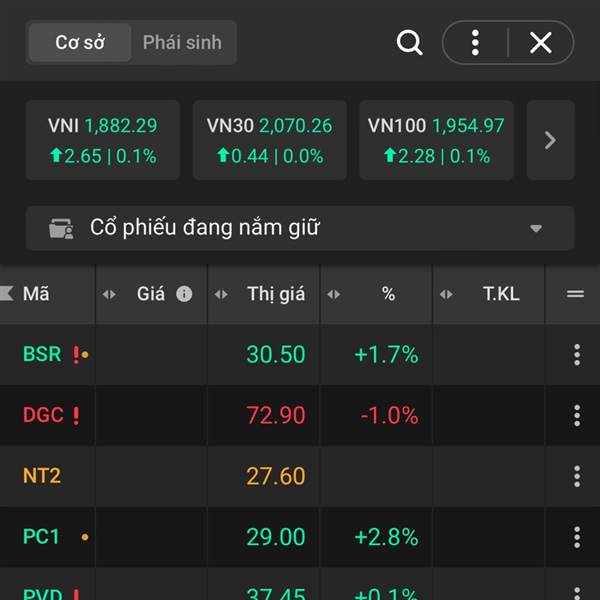Open more options for DGC
The height and width of the screenshot is (600, 600).
point(576,416)
